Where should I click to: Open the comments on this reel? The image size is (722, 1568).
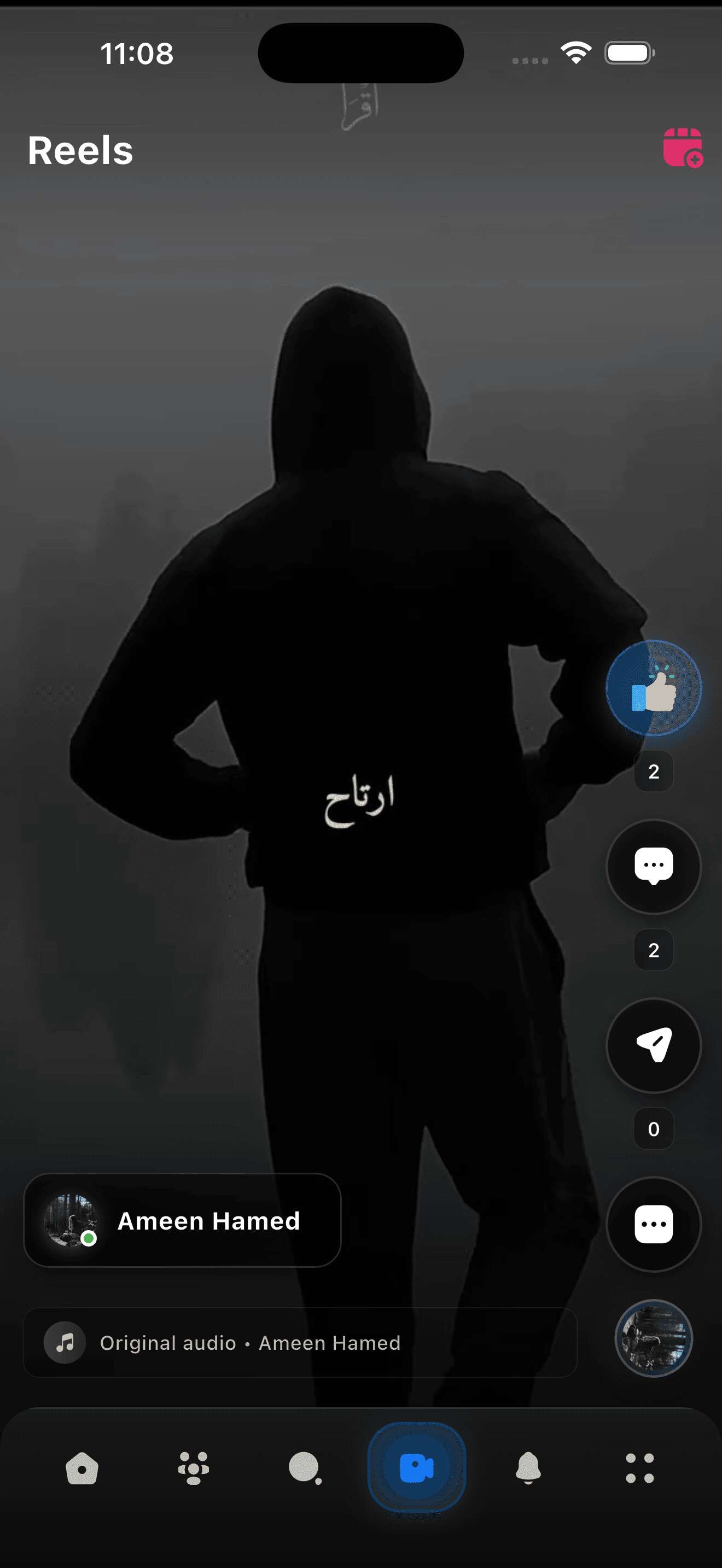653,866
